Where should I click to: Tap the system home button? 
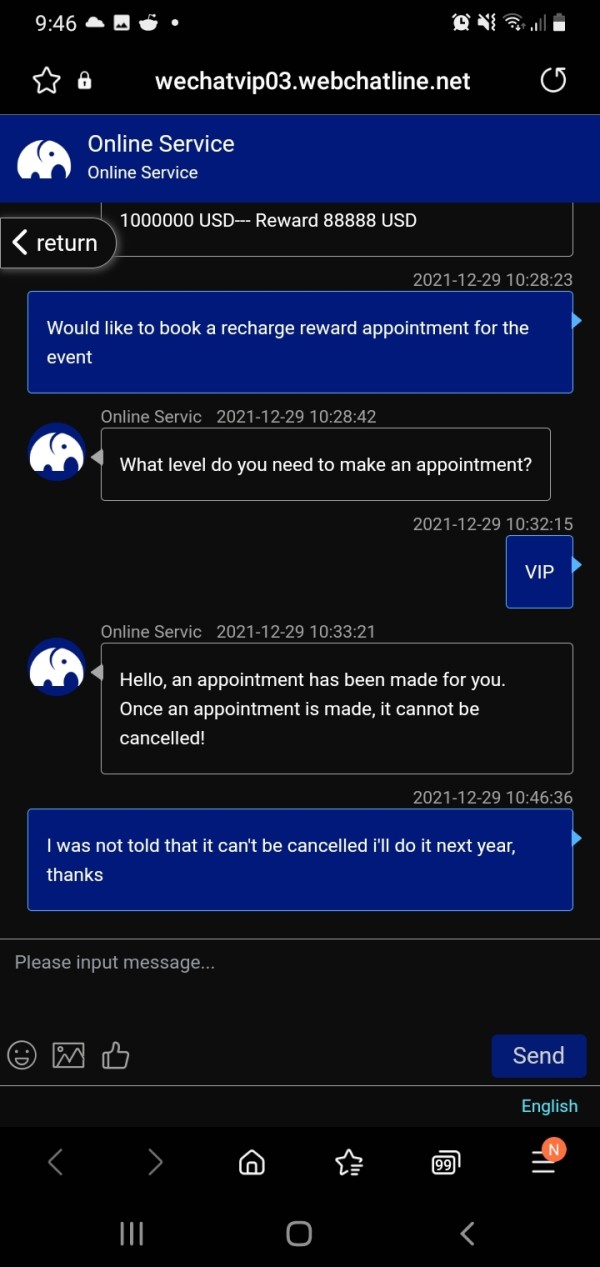click(x=299, y=1233)
